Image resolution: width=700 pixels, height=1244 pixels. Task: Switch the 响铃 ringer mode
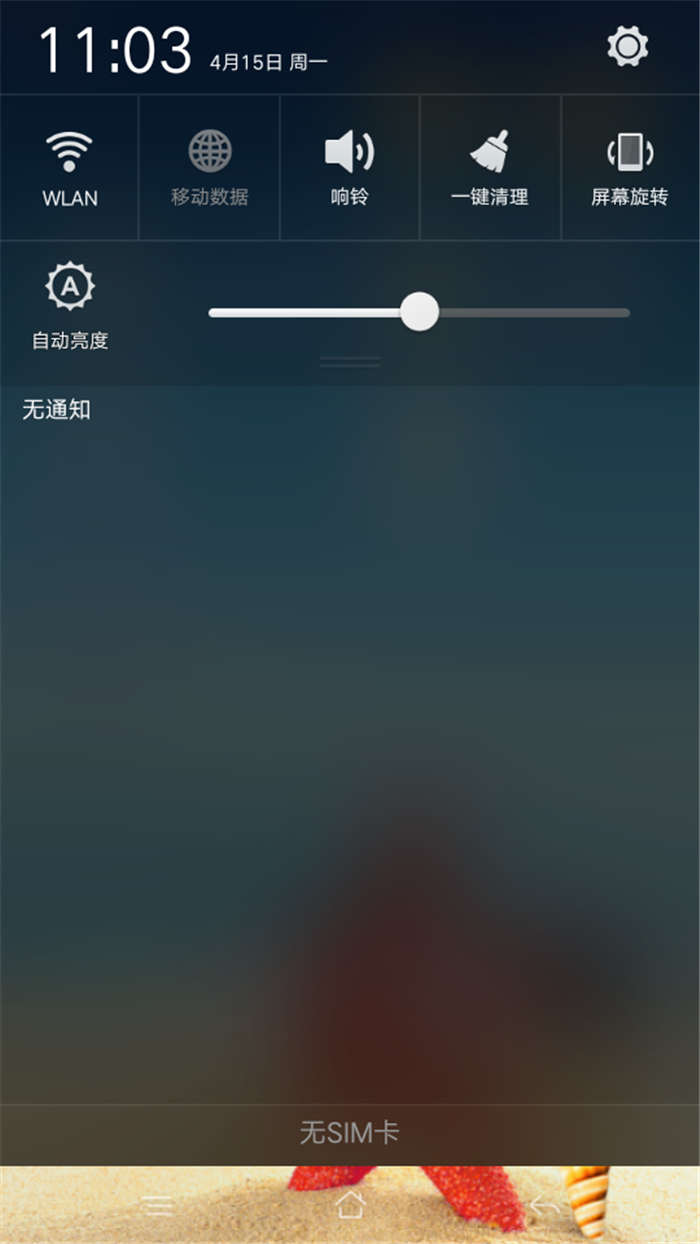point(349,167)
